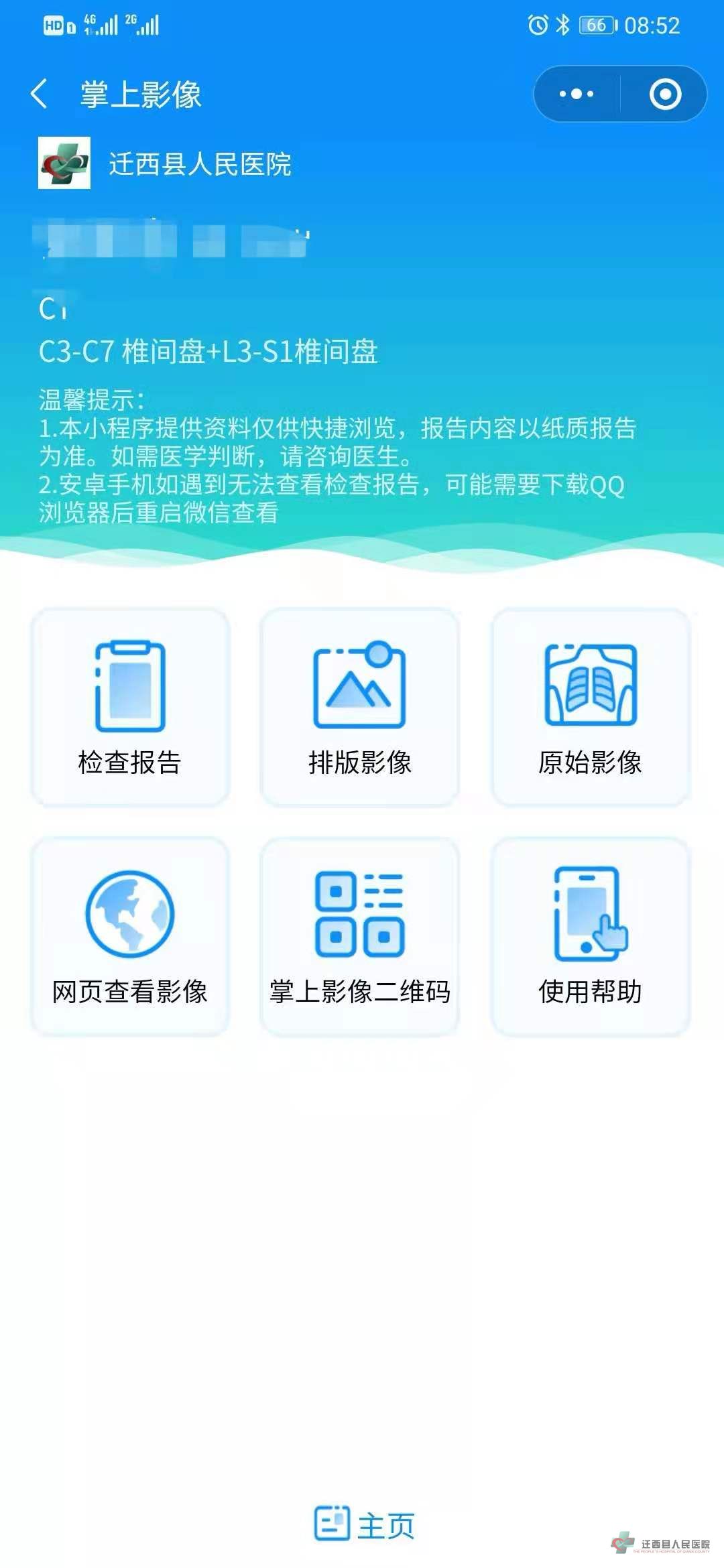
Task: Open 检查报告 card
Action: pos(130,707)
